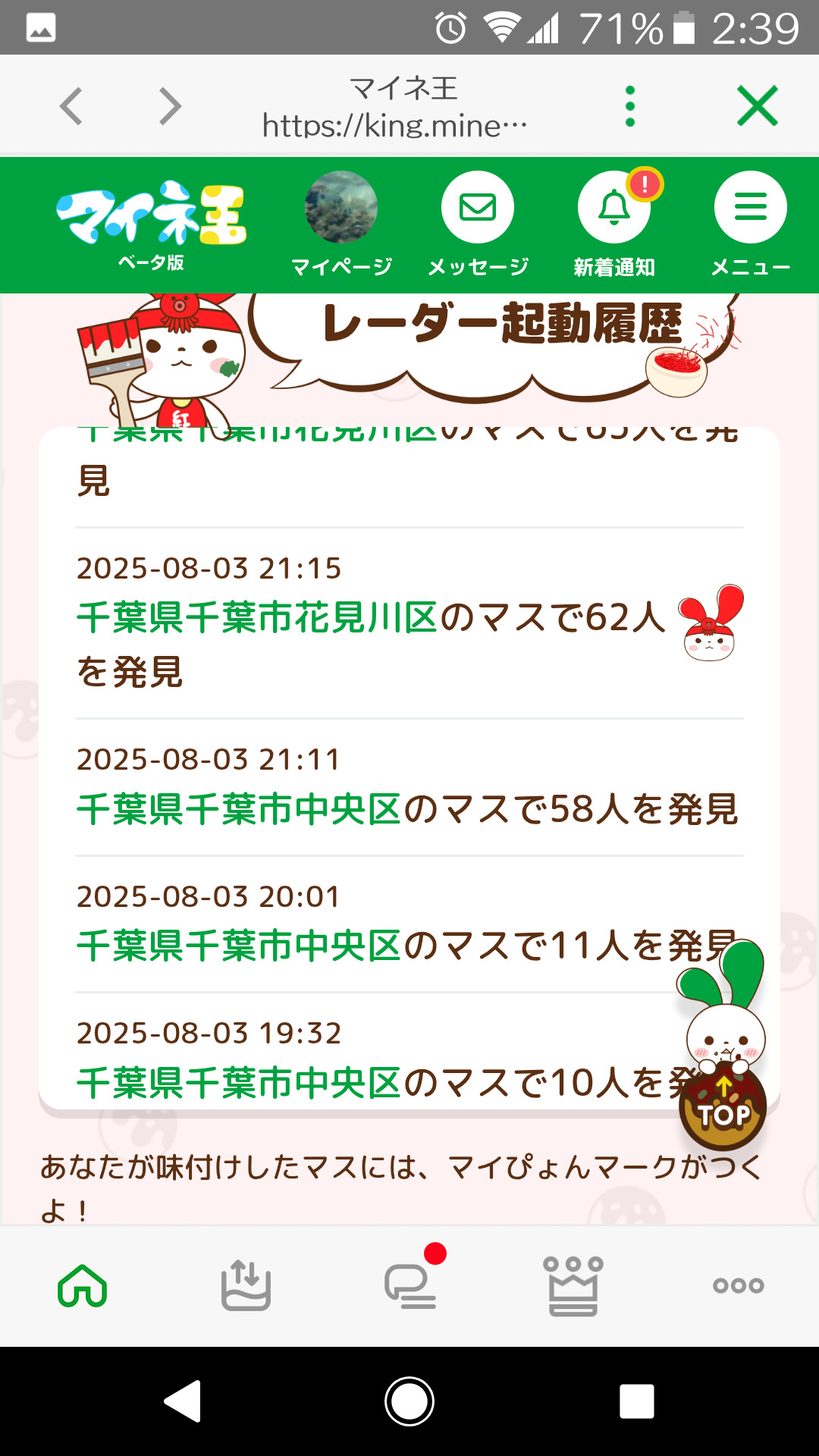Go forward in the browser

pyautogui.click(x=170, y=105)
